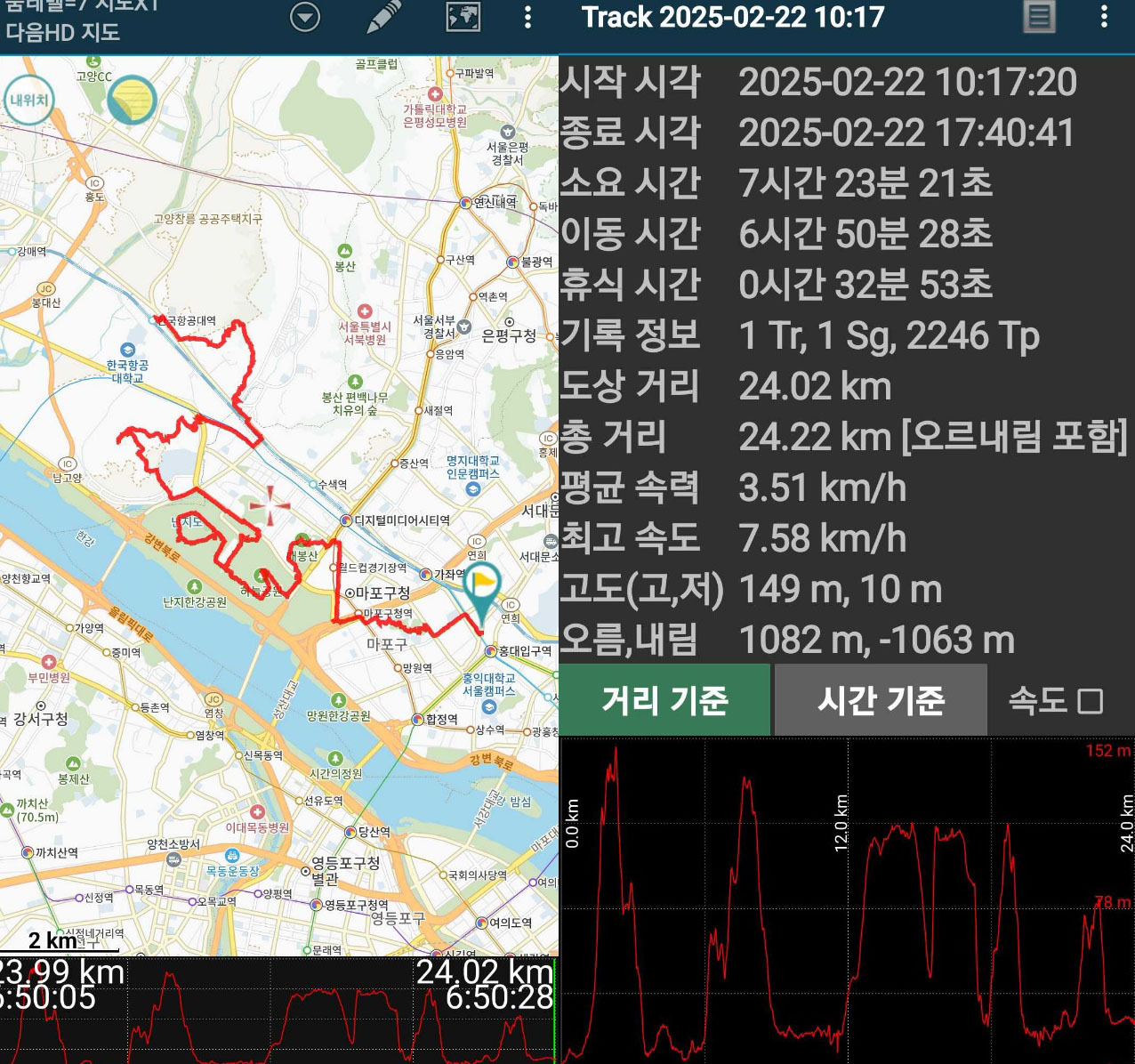Select the 거리 기준 tab
Viewport: 1135px width, 1064px height.
click(x=664, y=700)
